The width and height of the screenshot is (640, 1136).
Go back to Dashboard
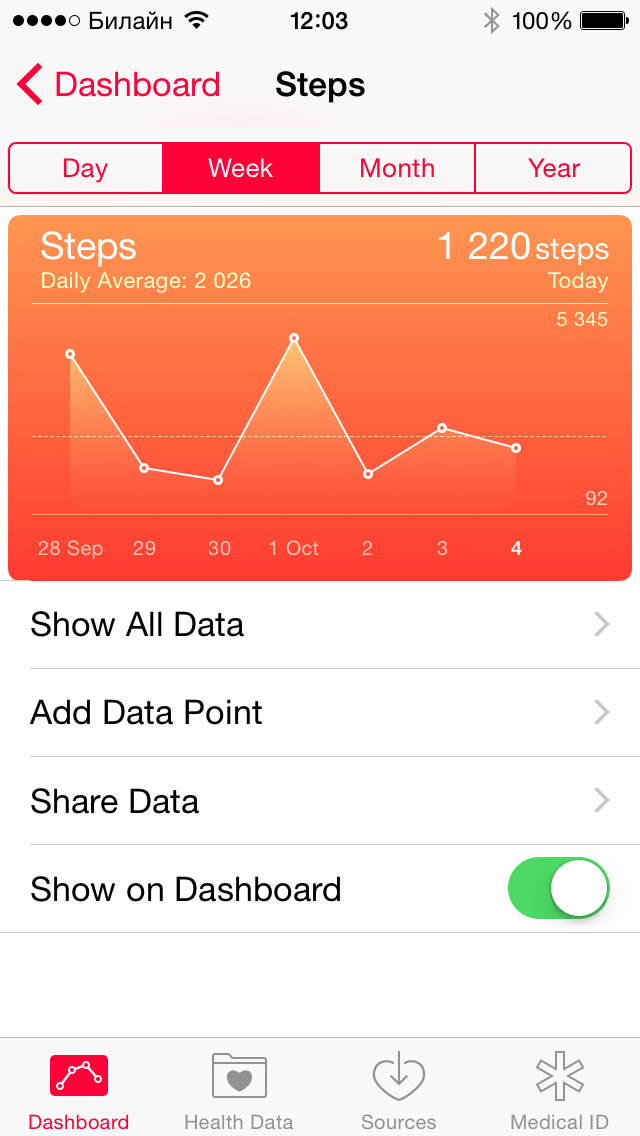(118, 85)
